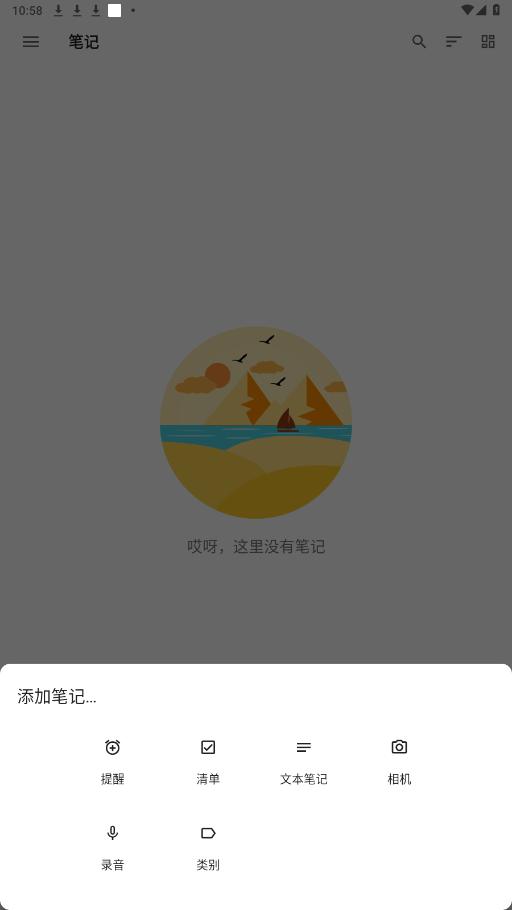Open camera to add a photo note
Screen dimensions: 512x910
click(399, 761)
